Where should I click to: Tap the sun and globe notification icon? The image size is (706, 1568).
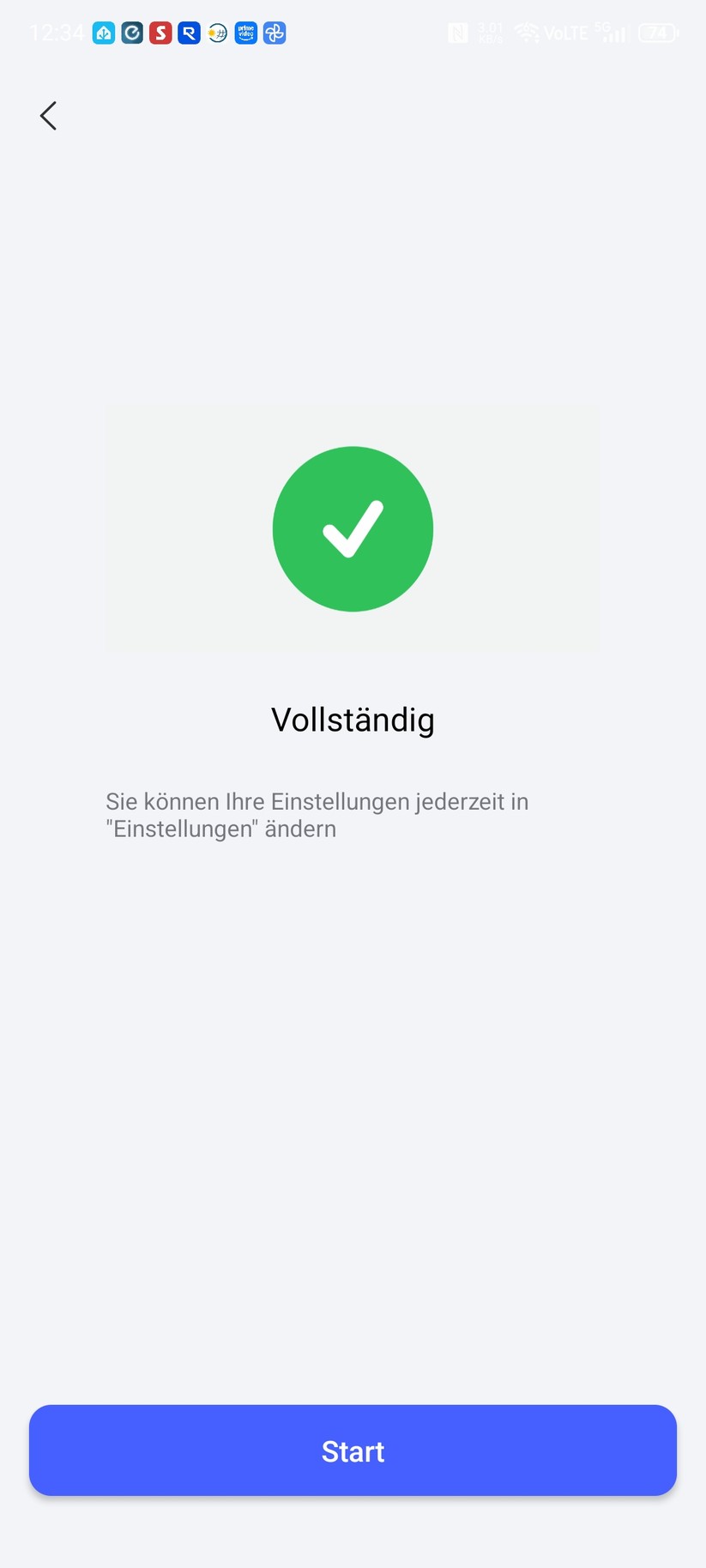pyautogui.click(x=217, y=33)
